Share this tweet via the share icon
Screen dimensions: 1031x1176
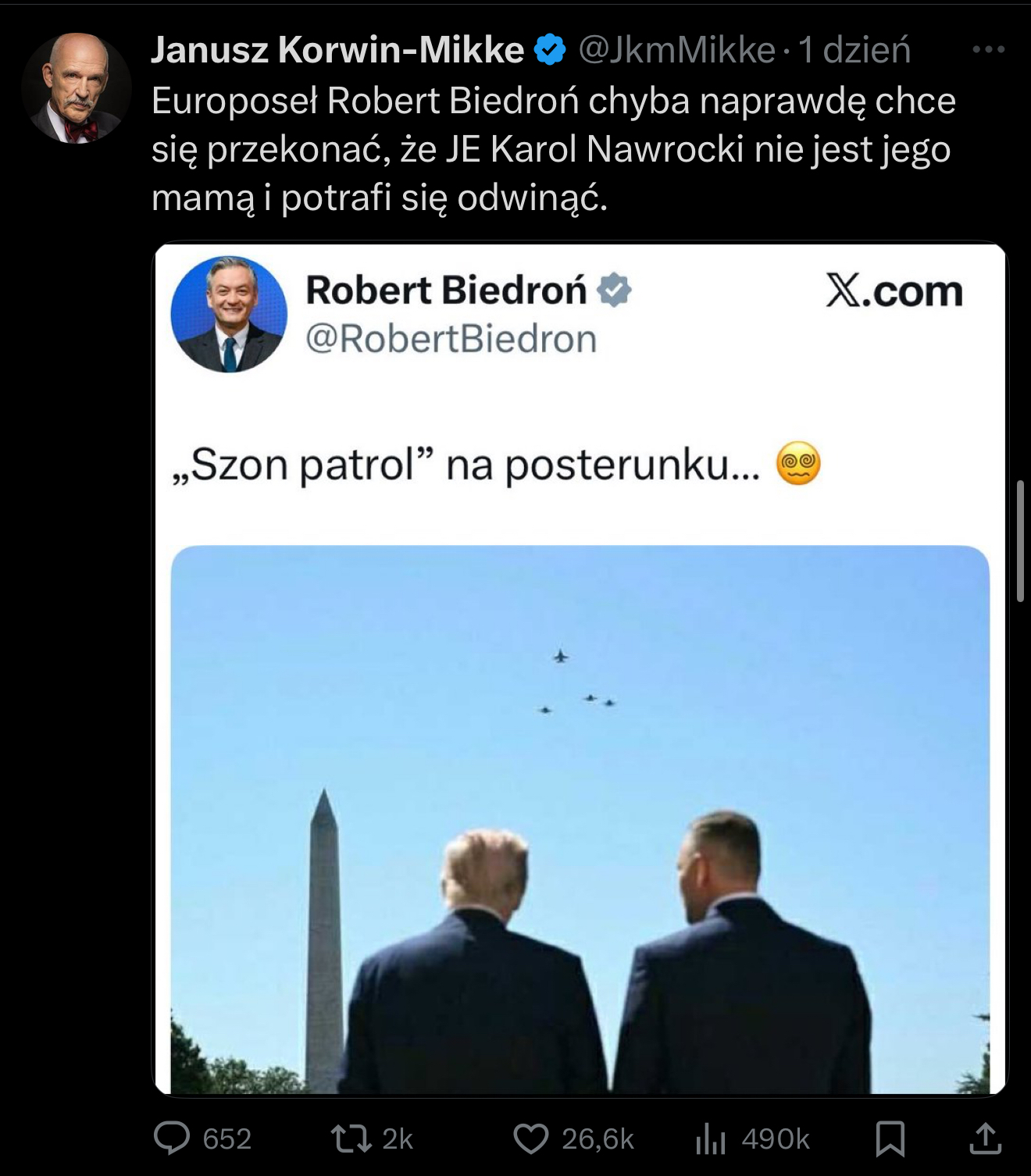point(985,1138)
